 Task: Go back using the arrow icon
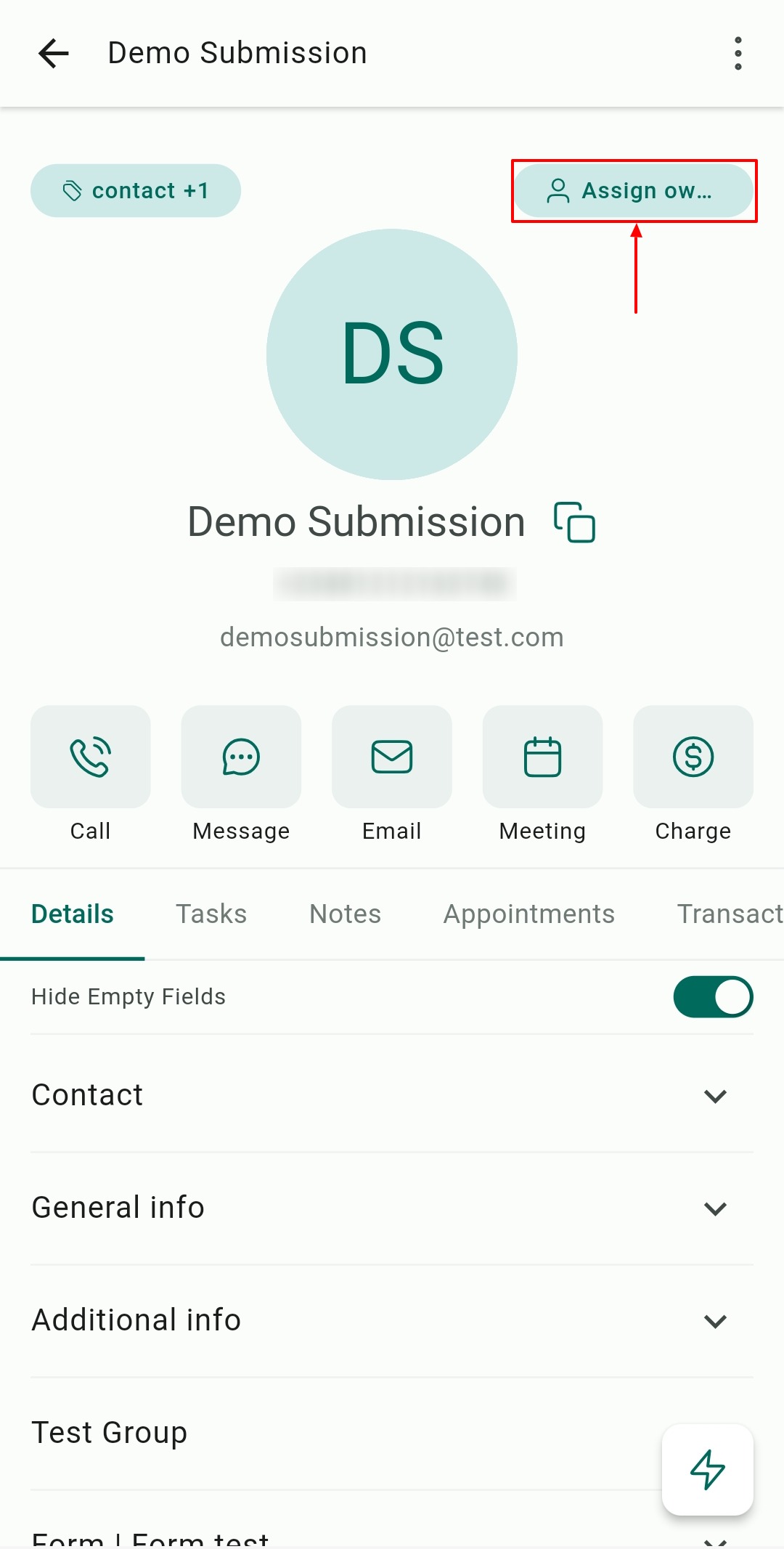click(x=54, y=54)
